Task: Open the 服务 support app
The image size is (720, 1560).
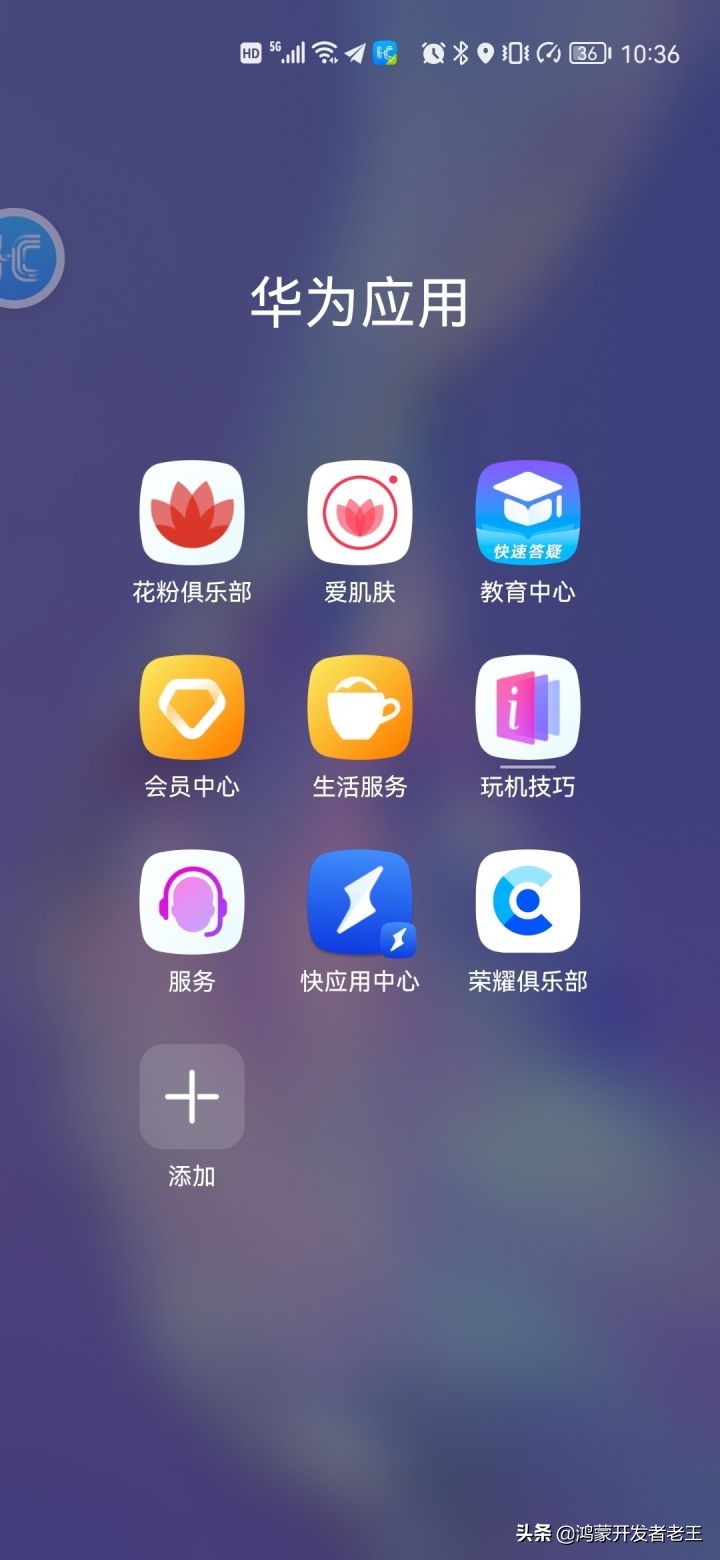Action: coord(192,903)
